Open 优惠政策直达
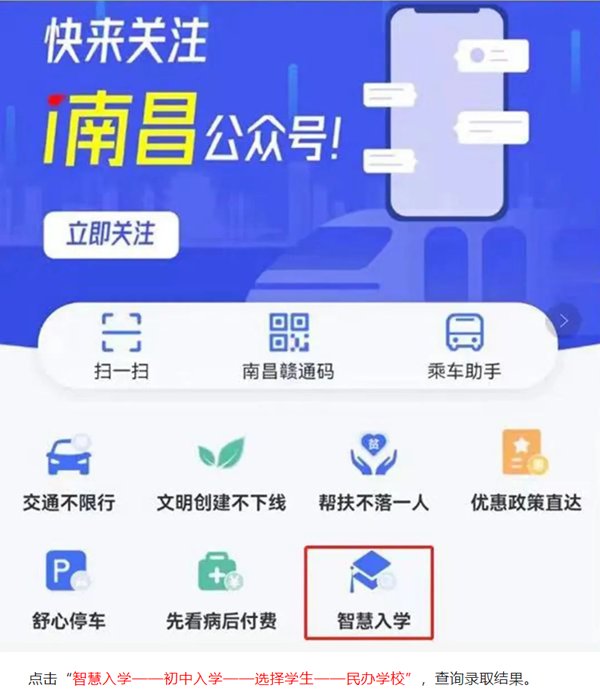This screenshot has width=600, height=695. pos(525,470)
